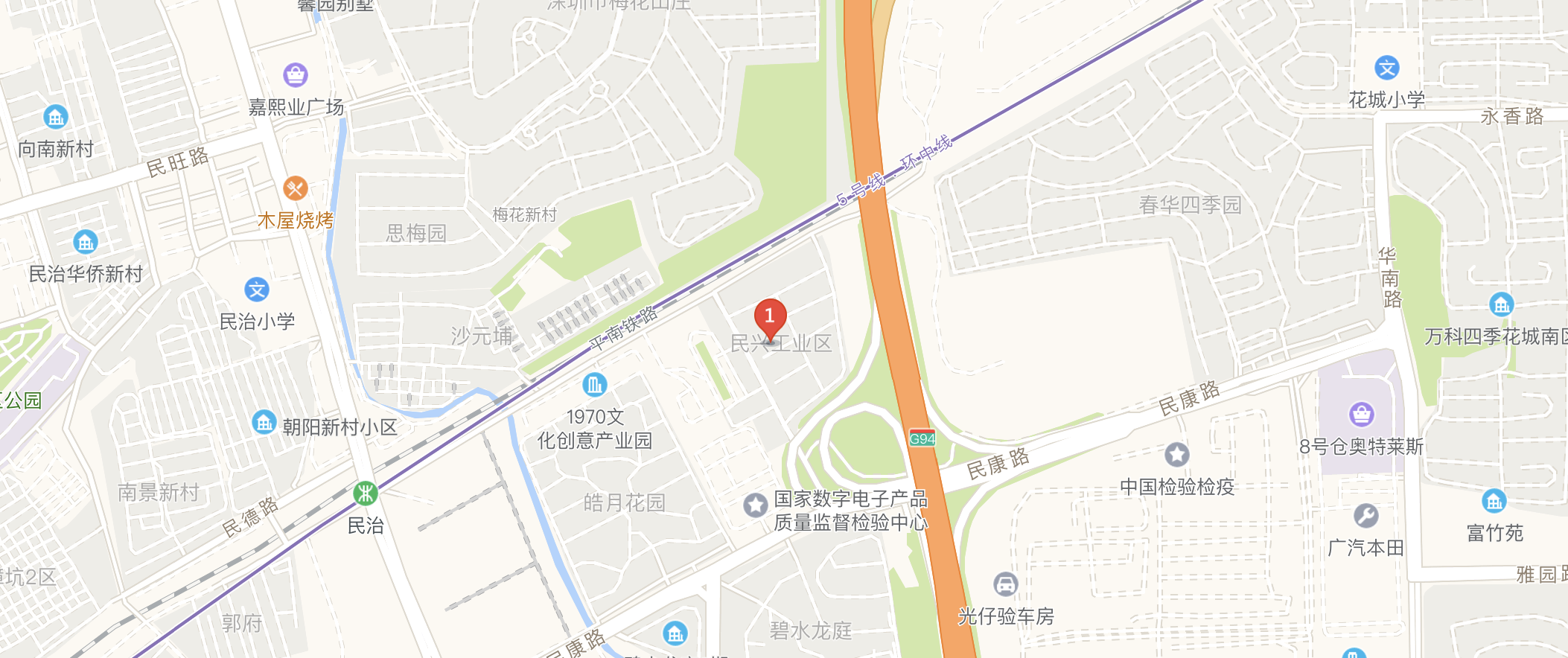
Task: Select the 朝阳新村小区 marker
Action: tap(264, 422)
